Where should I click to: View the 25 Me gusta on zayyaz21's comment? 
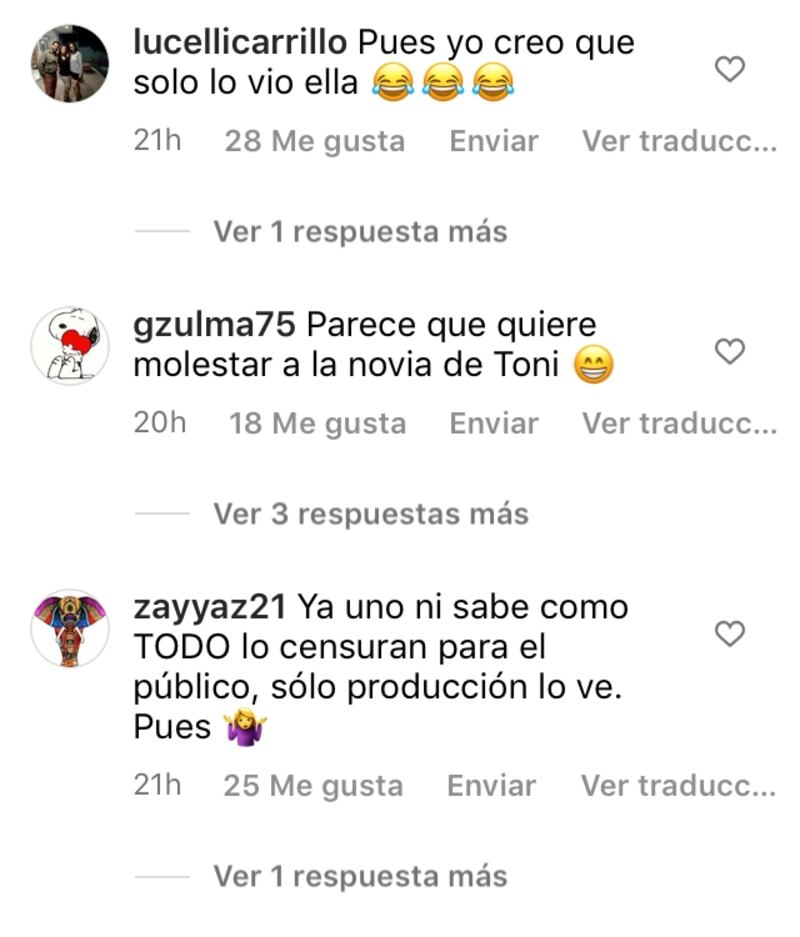coord(313,786)
